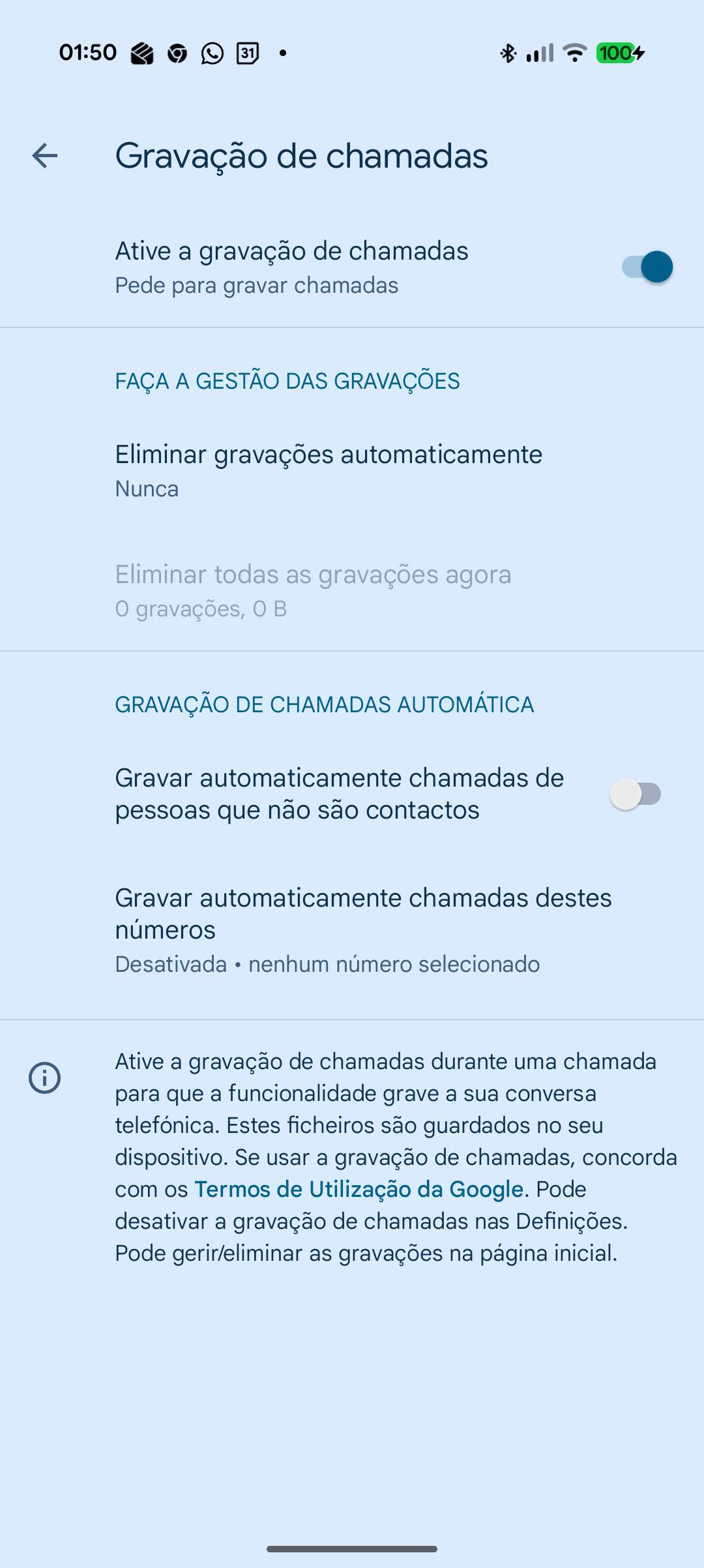Open Eliminar gravações automaticamente setting
The width and height of the screenshot is (704, 1568).
329,470
